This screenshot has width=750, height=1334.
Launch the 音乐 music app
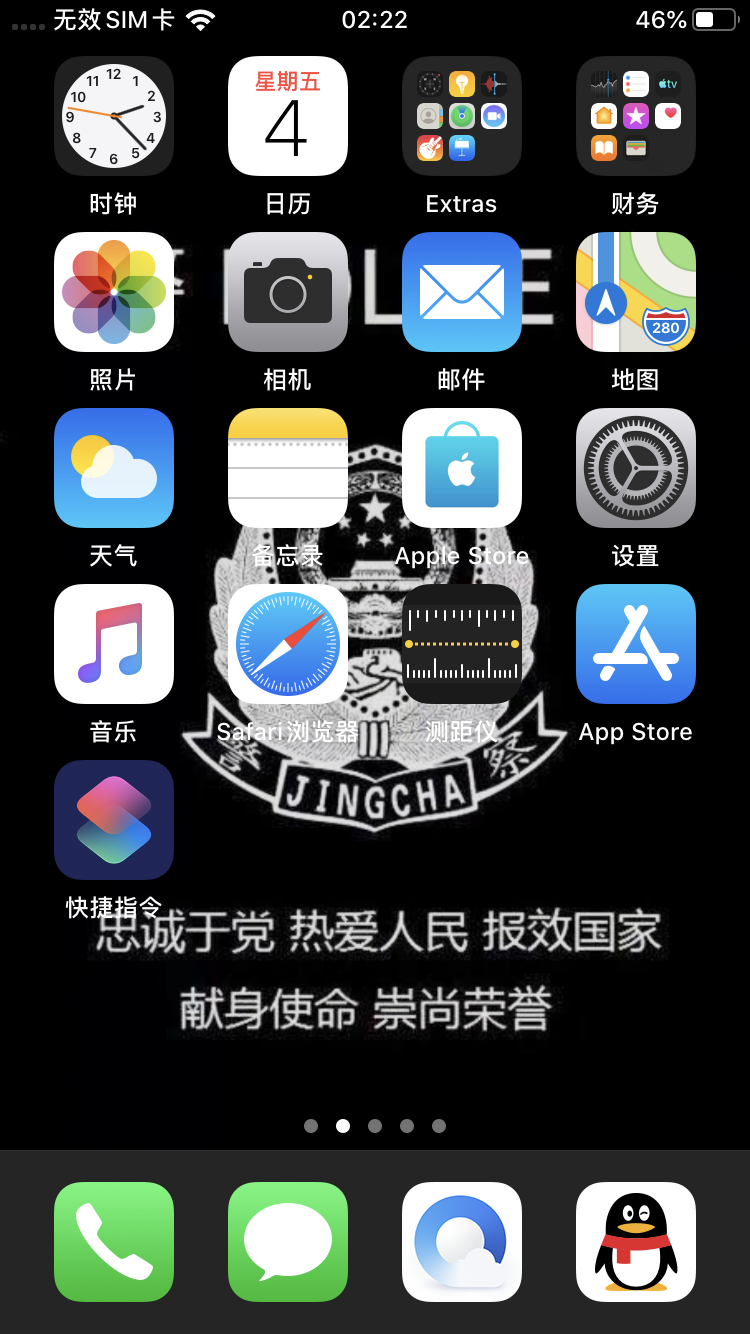(114, 644)
